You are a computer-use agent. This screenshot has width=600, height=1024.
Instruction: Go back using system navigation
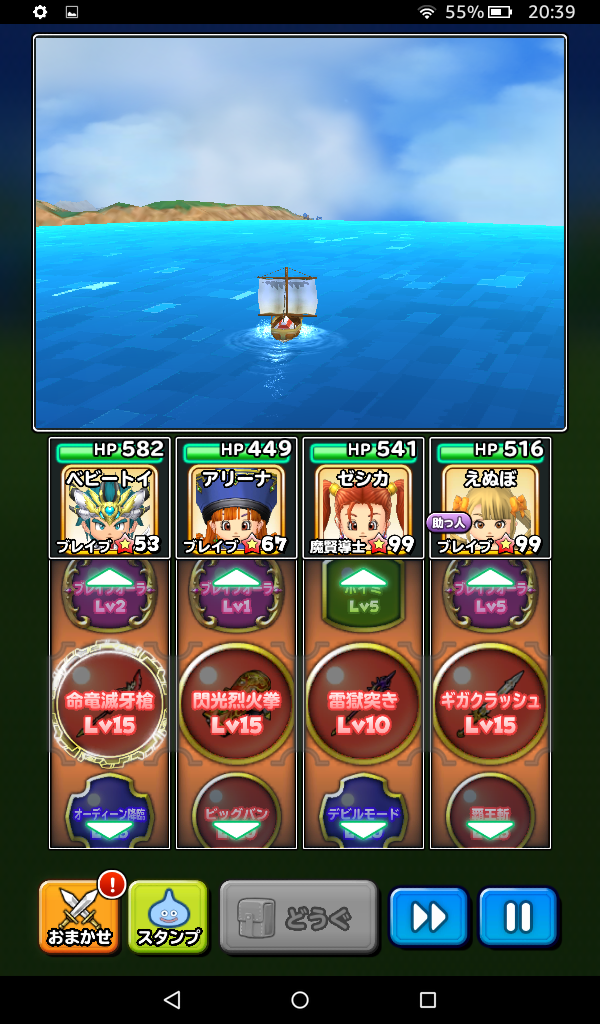click(x=171, y=1000)
